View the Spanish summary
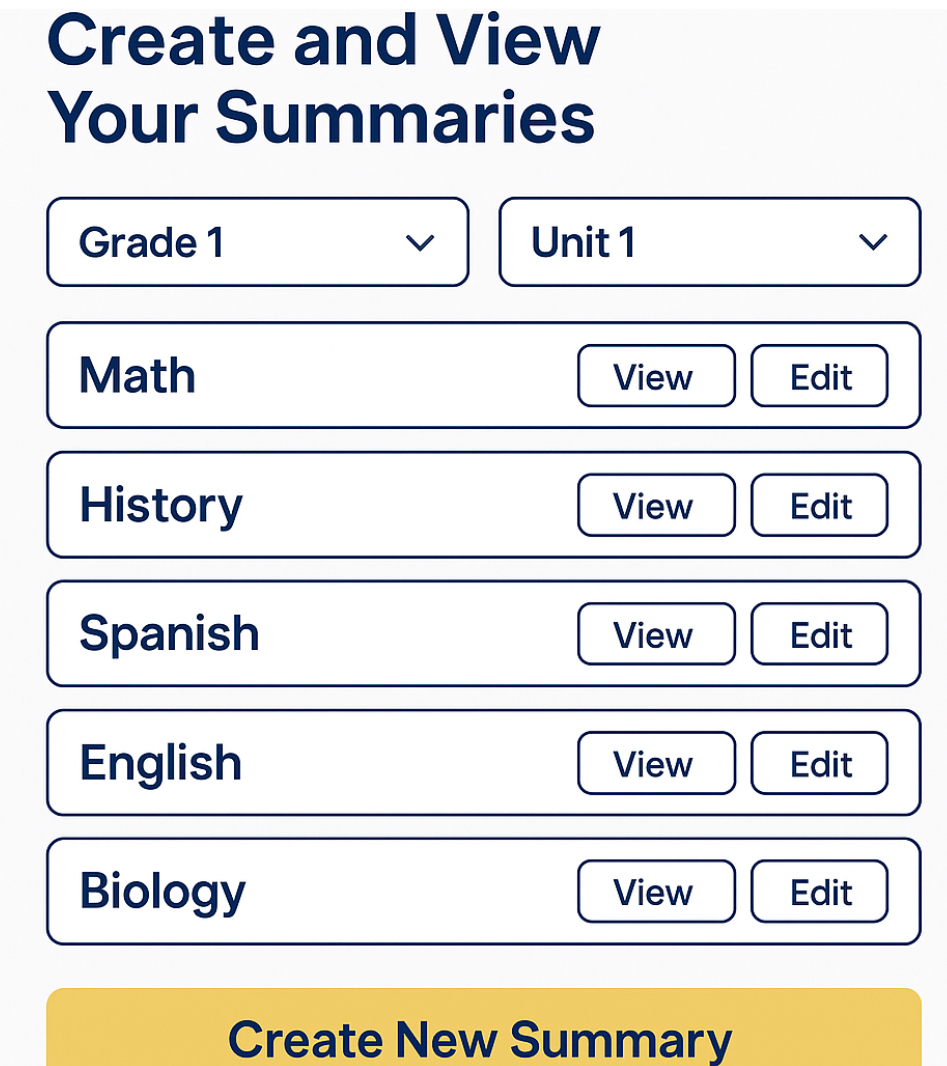 655,634
